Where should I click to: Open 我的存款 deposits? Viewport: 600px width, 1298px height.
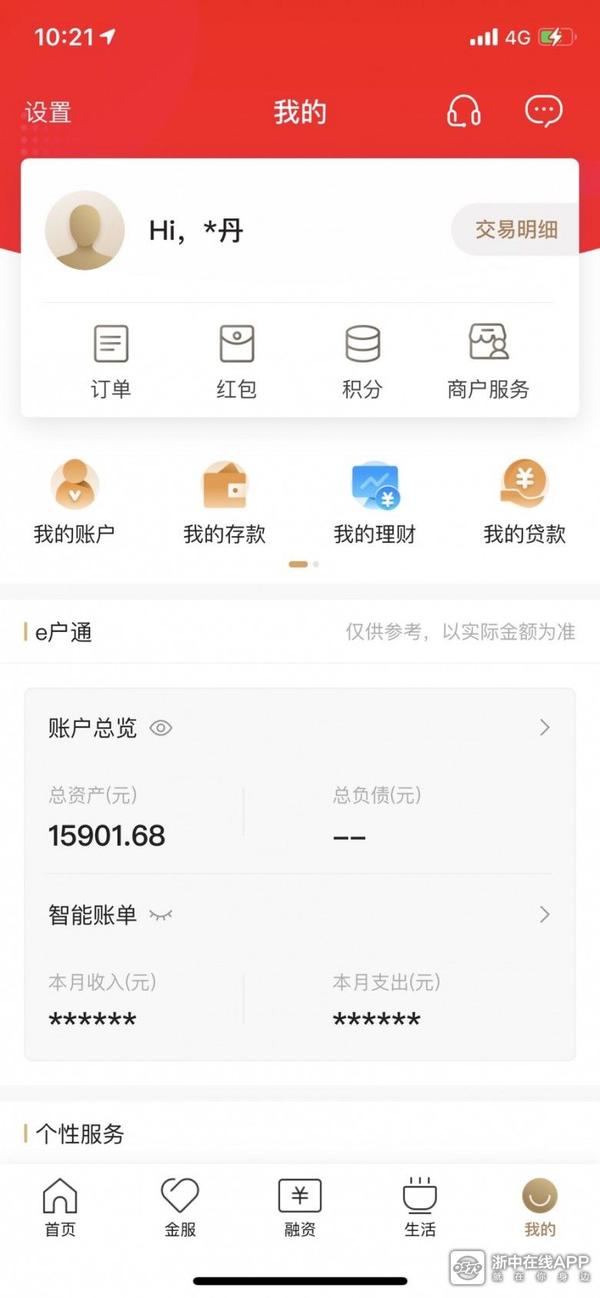pos(225,503)
